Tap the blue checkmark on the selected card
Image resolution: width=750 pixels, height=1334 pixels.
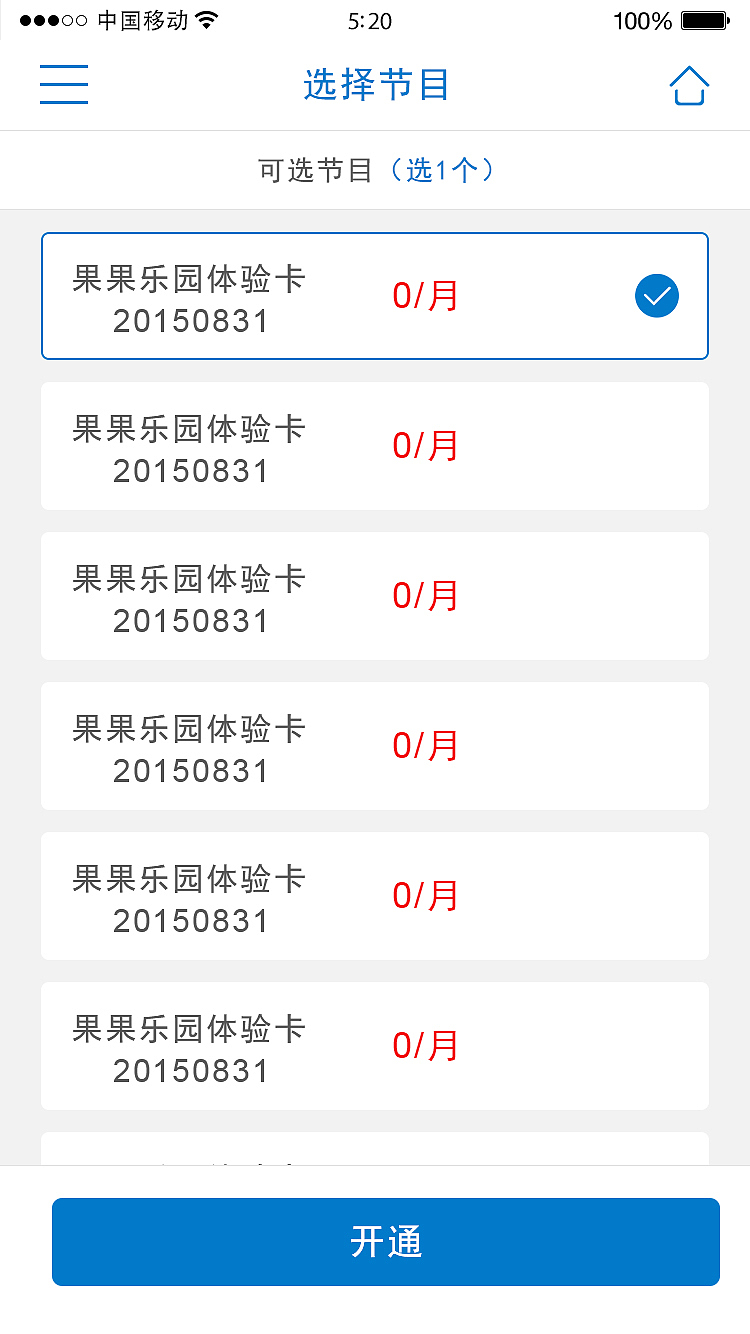[657, 295]
